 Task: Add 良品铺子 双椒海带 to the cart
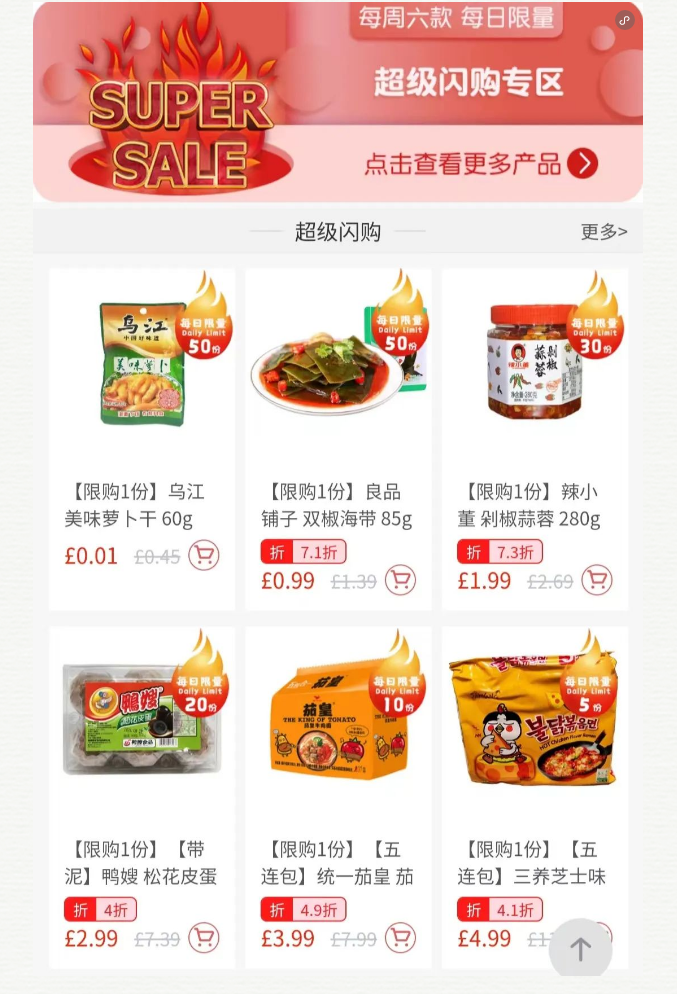[400, 580]
